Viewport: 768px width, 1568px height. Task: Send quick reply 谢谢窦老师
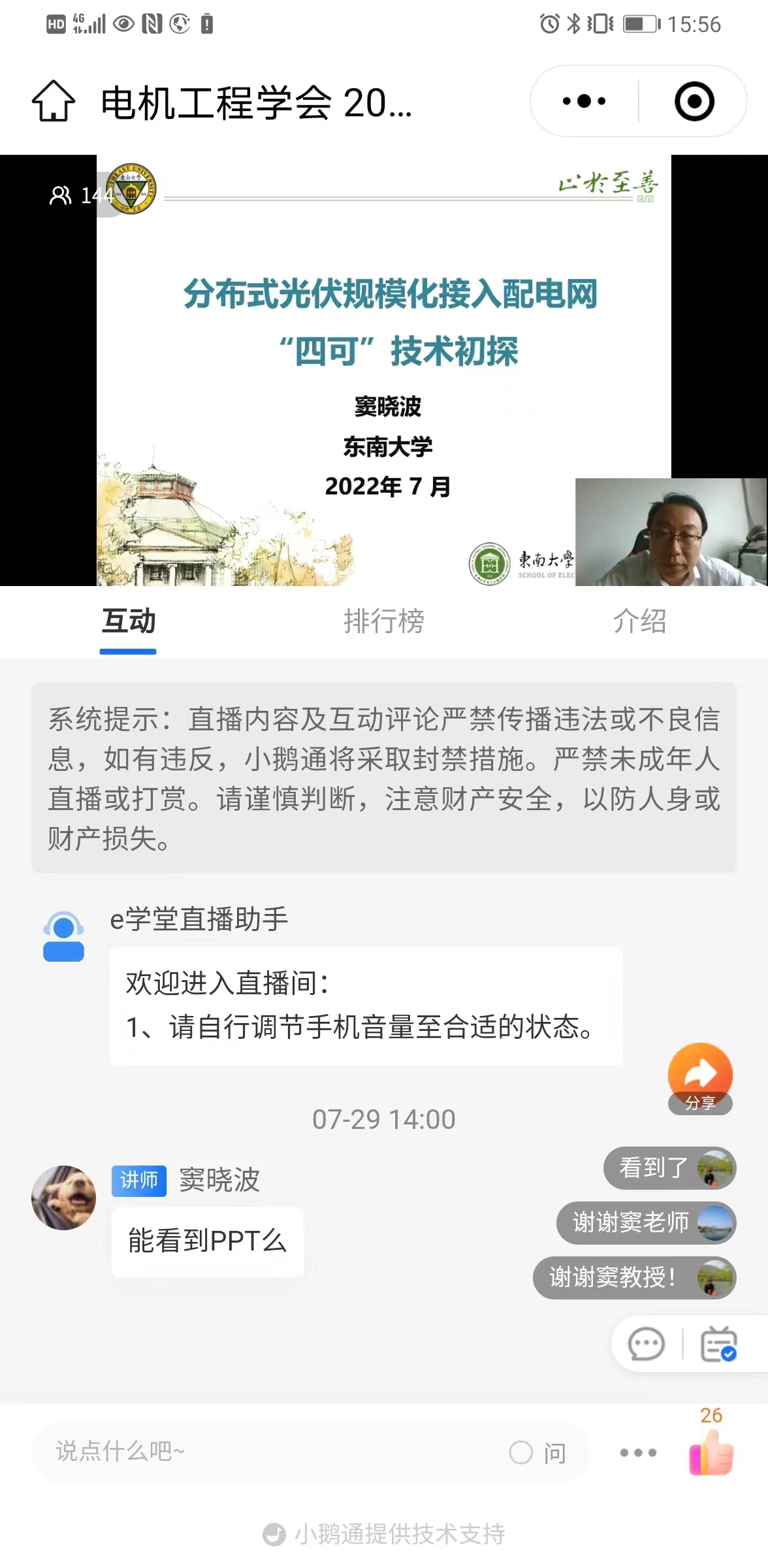[x=645, y=1223]
